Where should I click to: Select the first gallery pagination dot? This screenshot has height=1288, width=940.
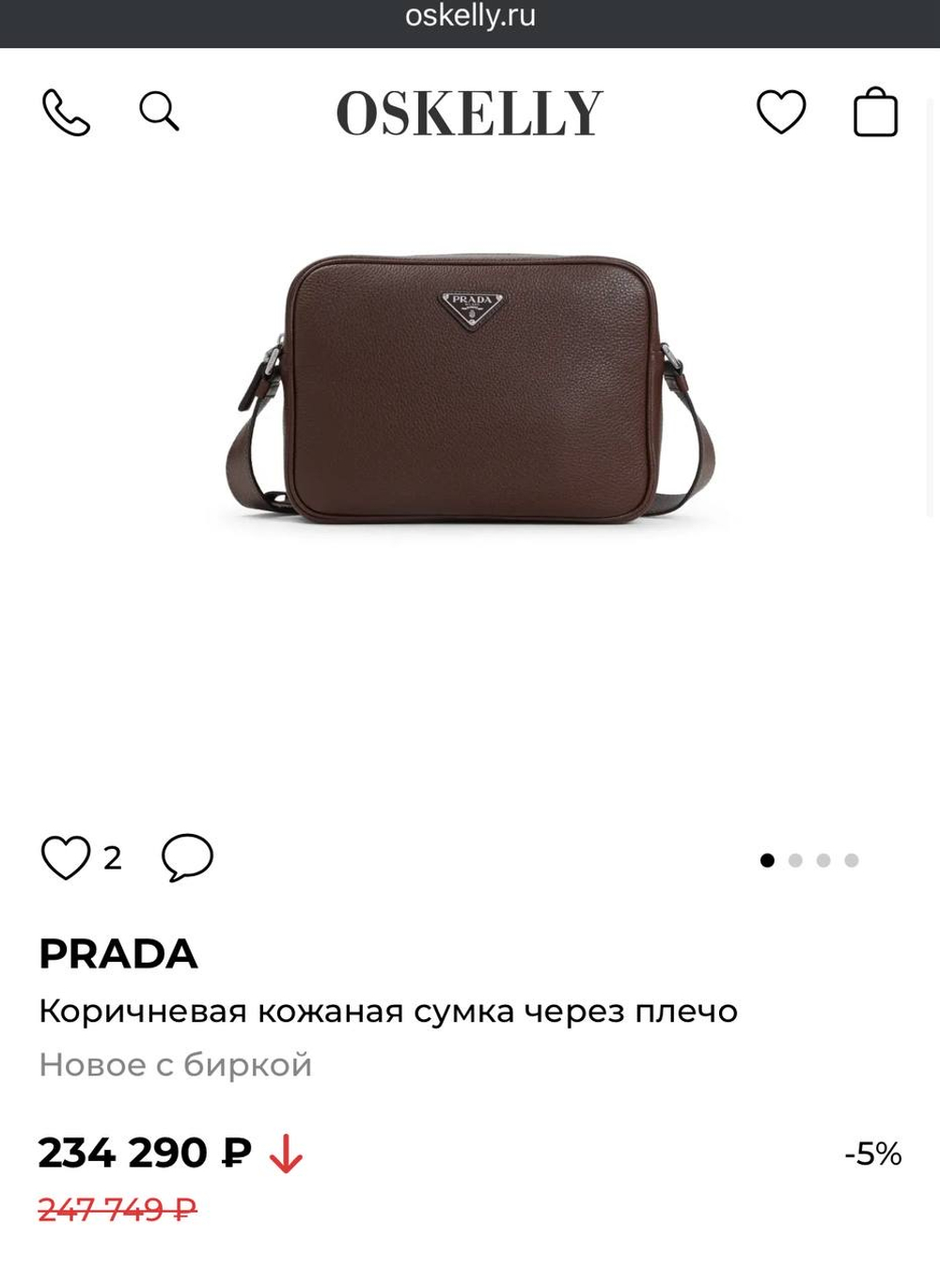[x=769, y=859]
